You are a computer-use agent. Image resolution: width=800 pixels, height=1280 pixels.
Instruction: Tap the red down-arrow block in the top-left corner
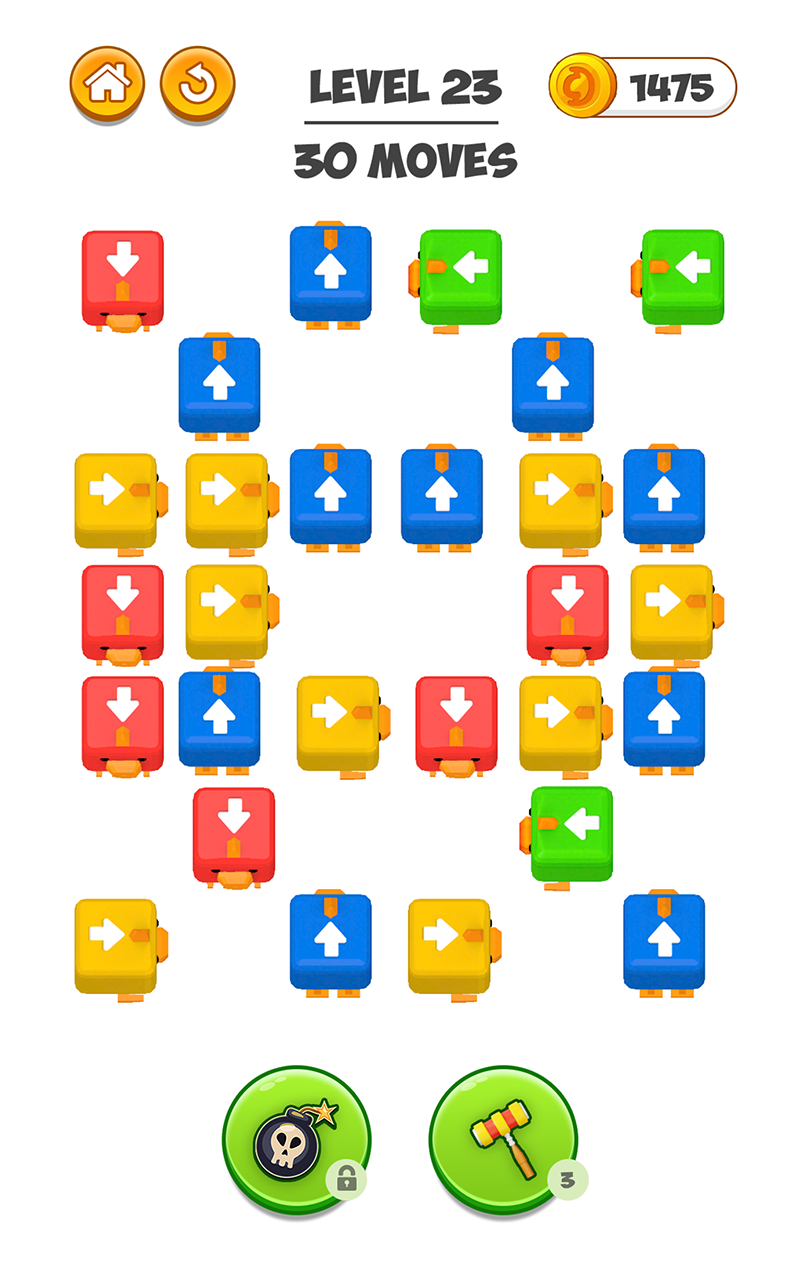[122, 268]
